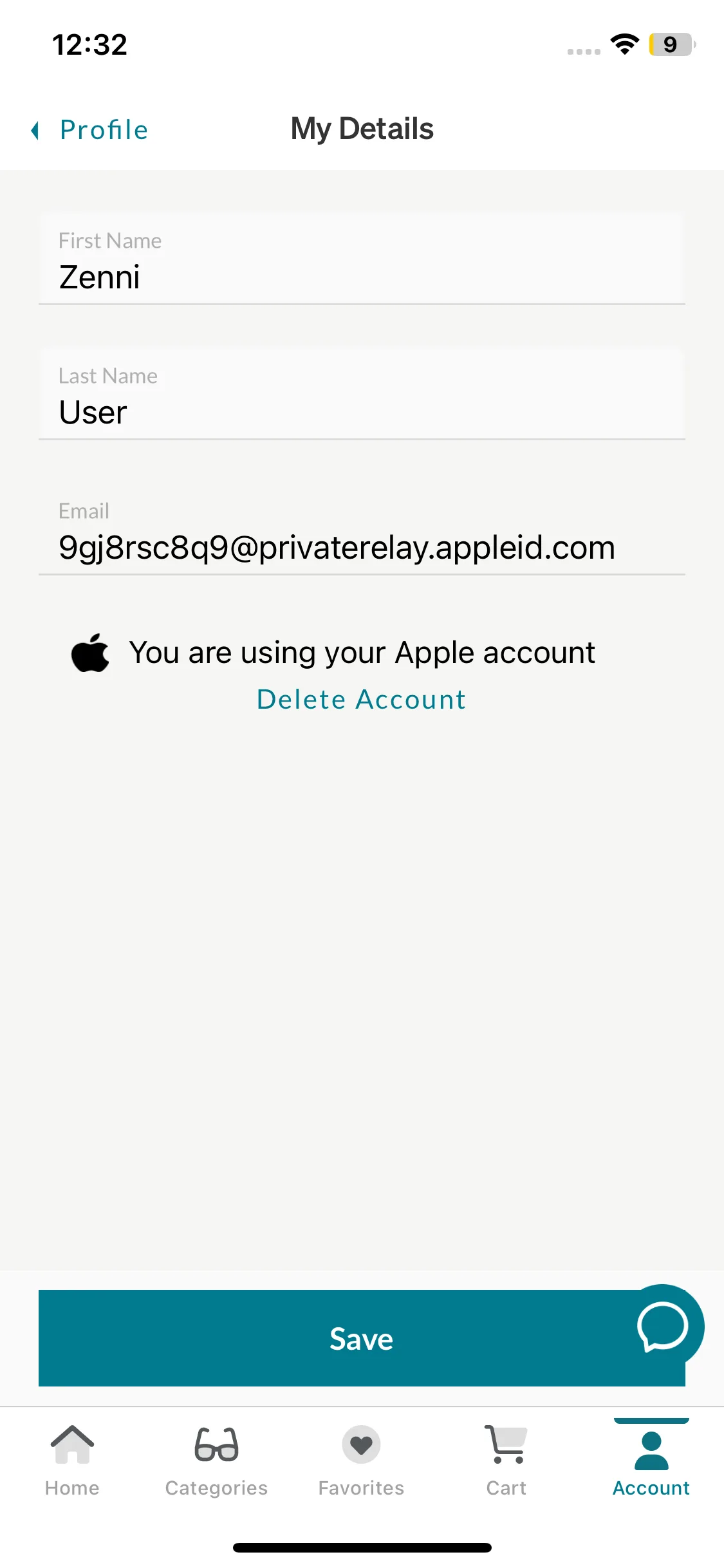
Task: View the Cart tab
Action: point(506,1461)
